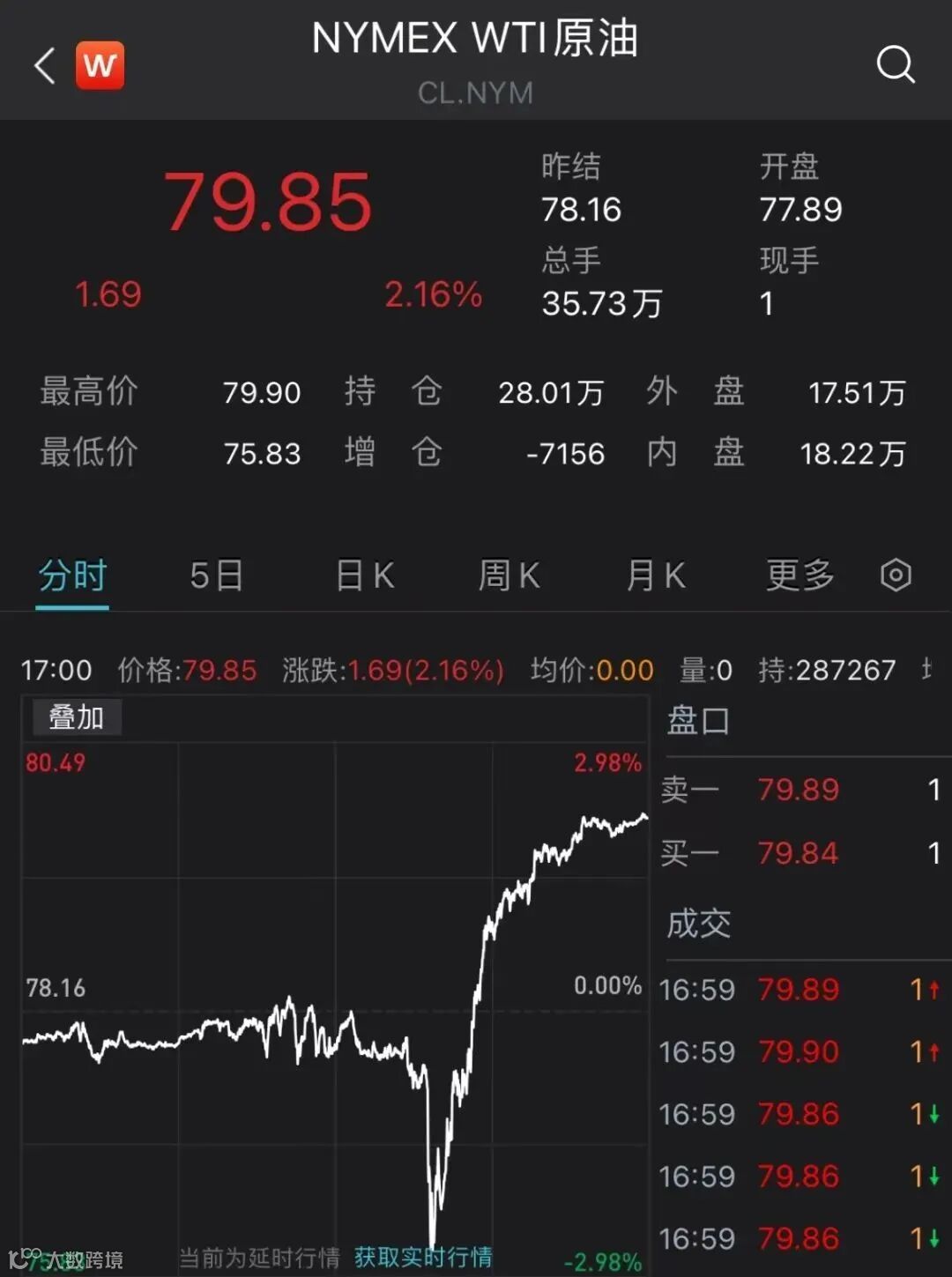Select the 分时 intraday tab

coord(72,575)
